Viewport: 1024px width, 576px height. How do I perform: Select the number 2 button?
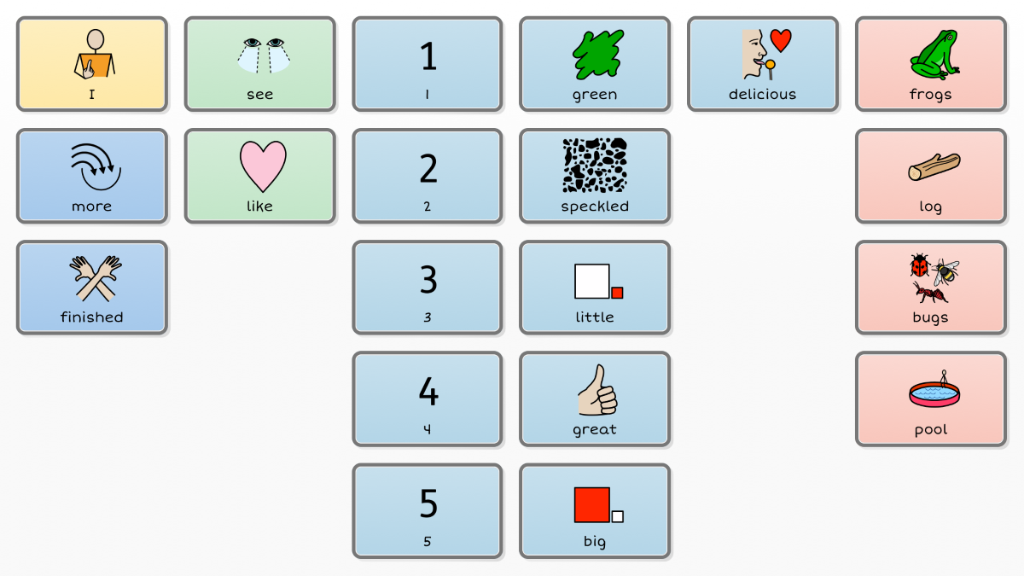coord(427,176)
